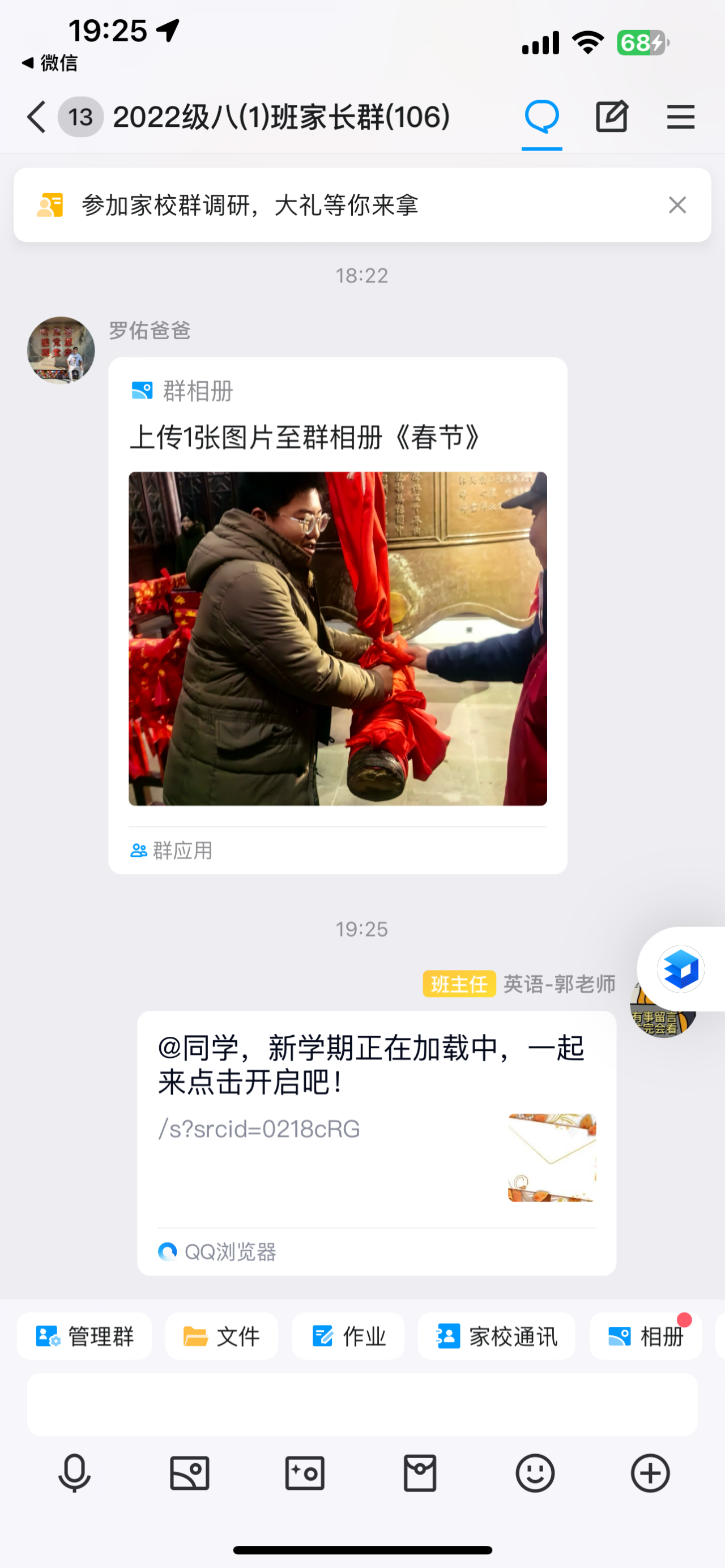Go back from the group chat
This screenshot has width=725, height=1568.
(x=36, y=117)
